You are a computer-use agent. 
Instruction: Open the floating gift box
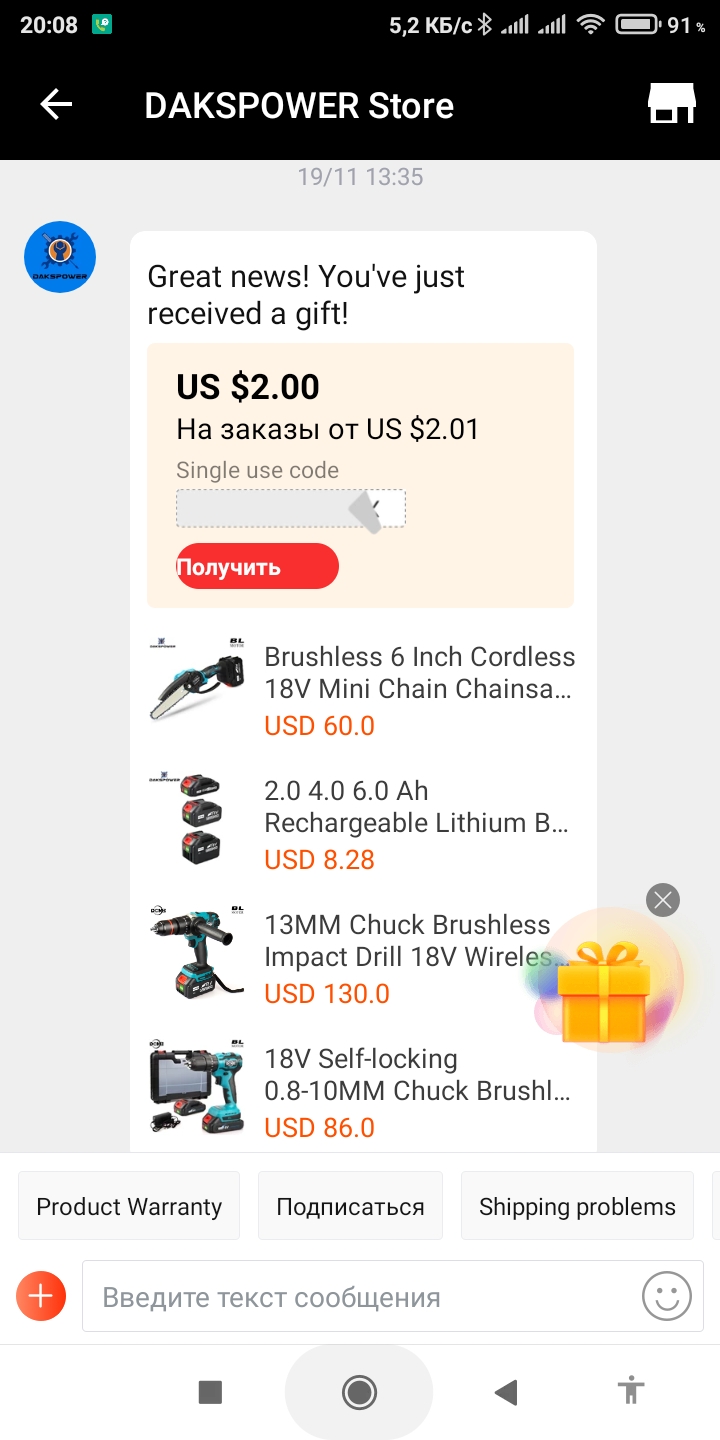point(603,991)
